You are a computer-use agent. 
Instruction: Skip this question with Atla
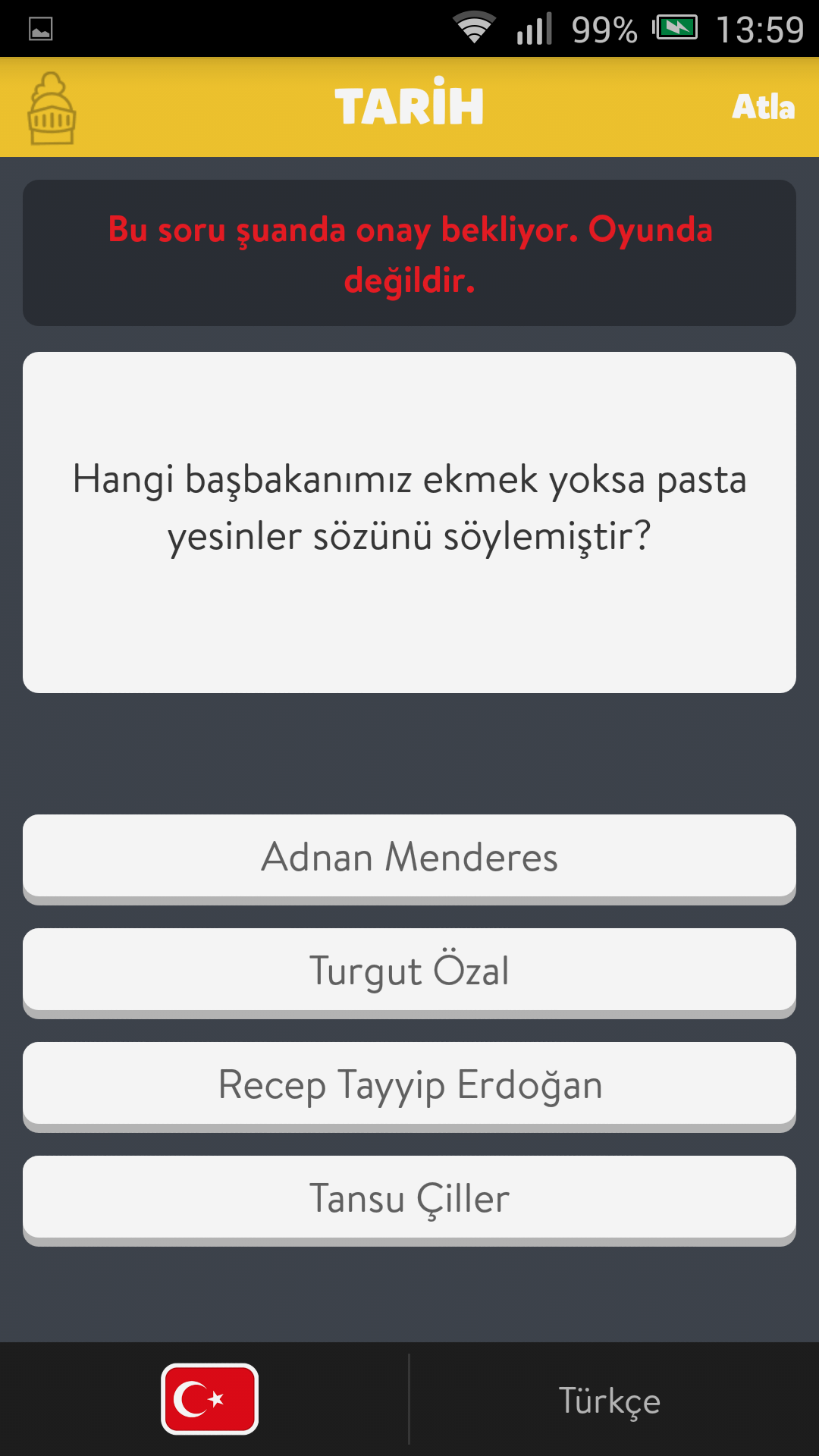coord(763,107)
